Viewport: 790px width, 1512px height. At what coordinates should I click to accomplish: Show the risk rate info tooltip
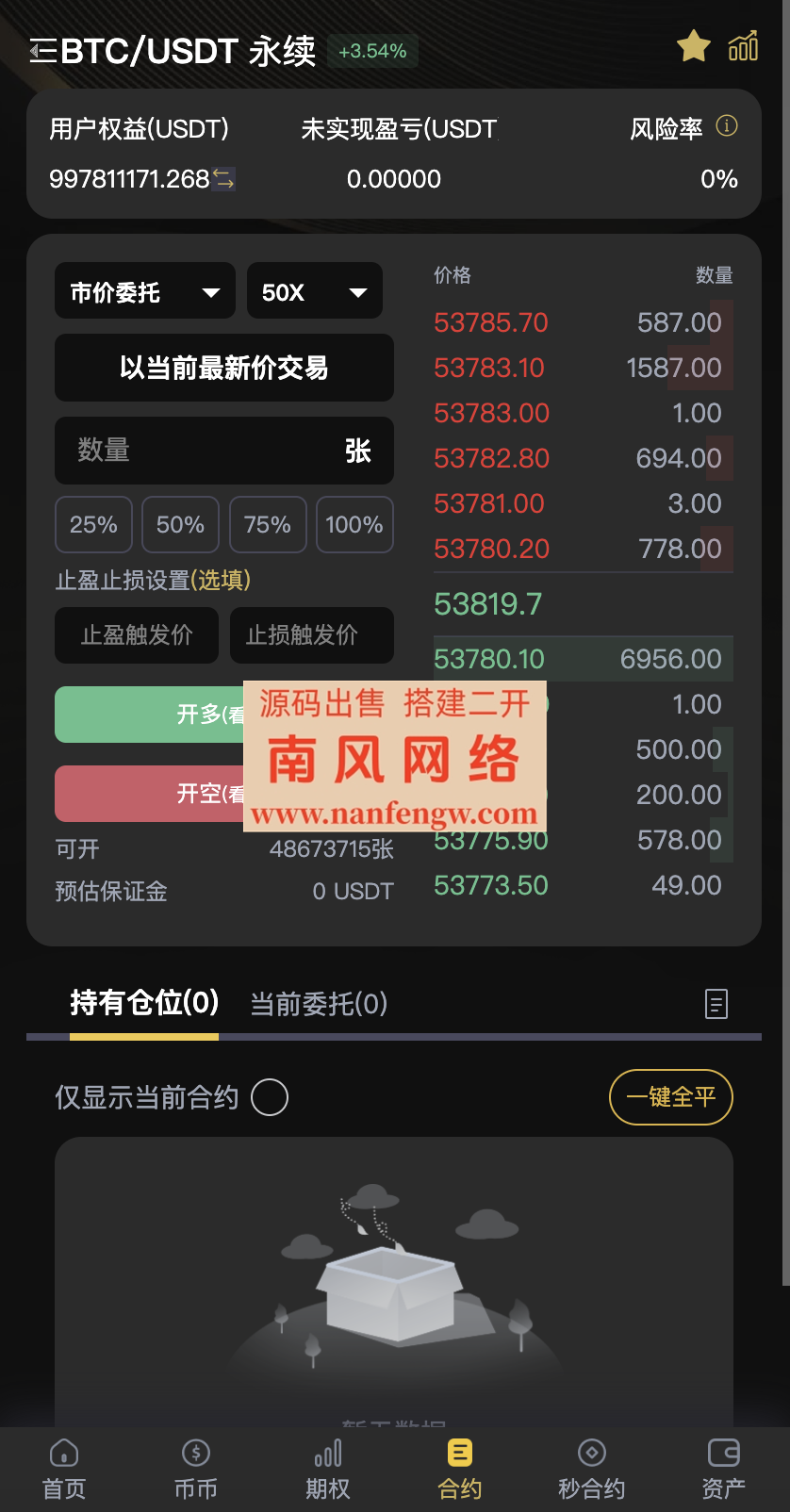pyautogui.click(x=726, y=126)
